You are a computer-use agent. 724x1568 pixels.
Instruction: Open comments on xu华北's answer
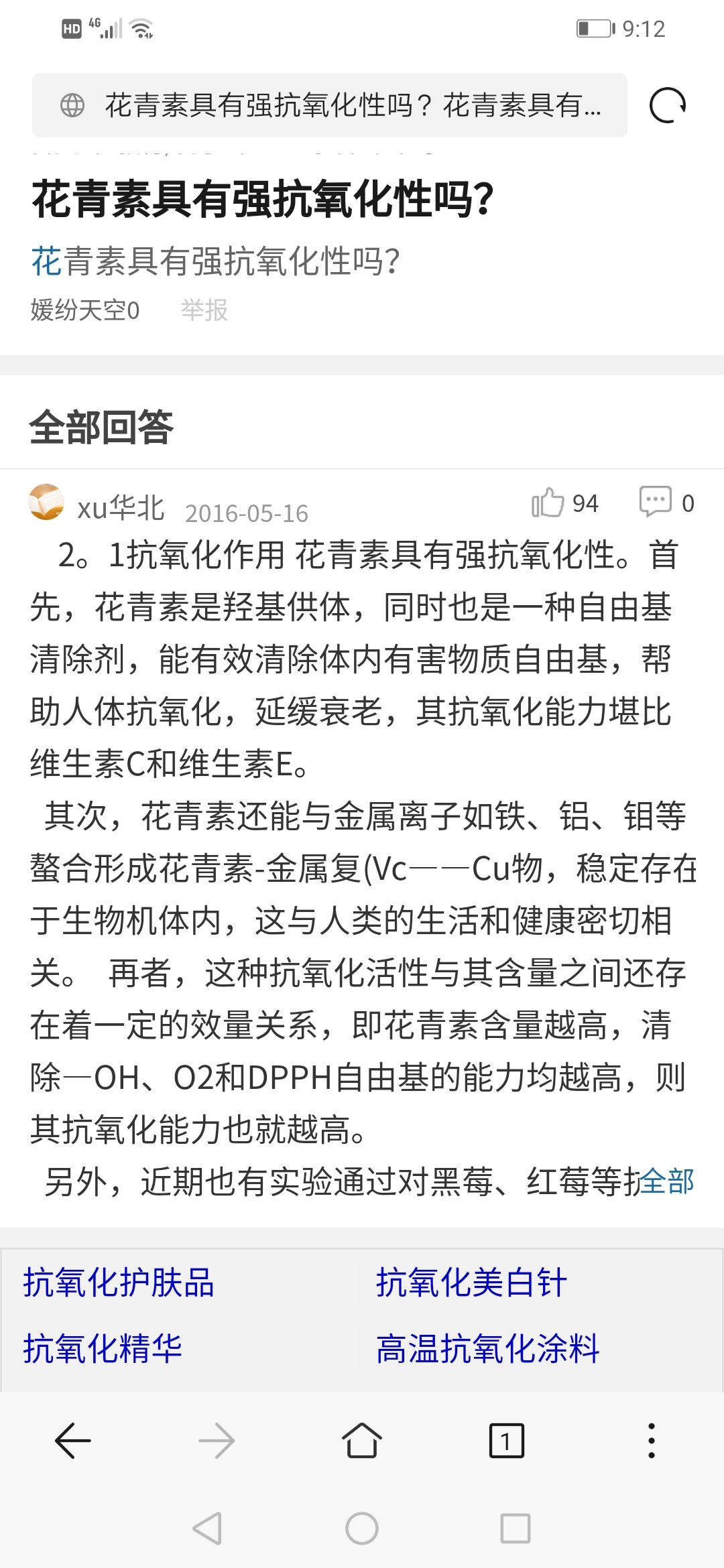tap(667, 503)
